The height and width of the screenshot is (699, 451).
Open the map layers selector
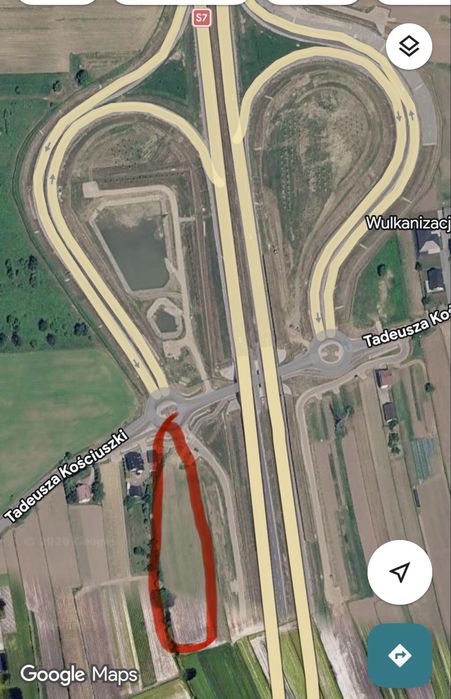coord(409,46)
